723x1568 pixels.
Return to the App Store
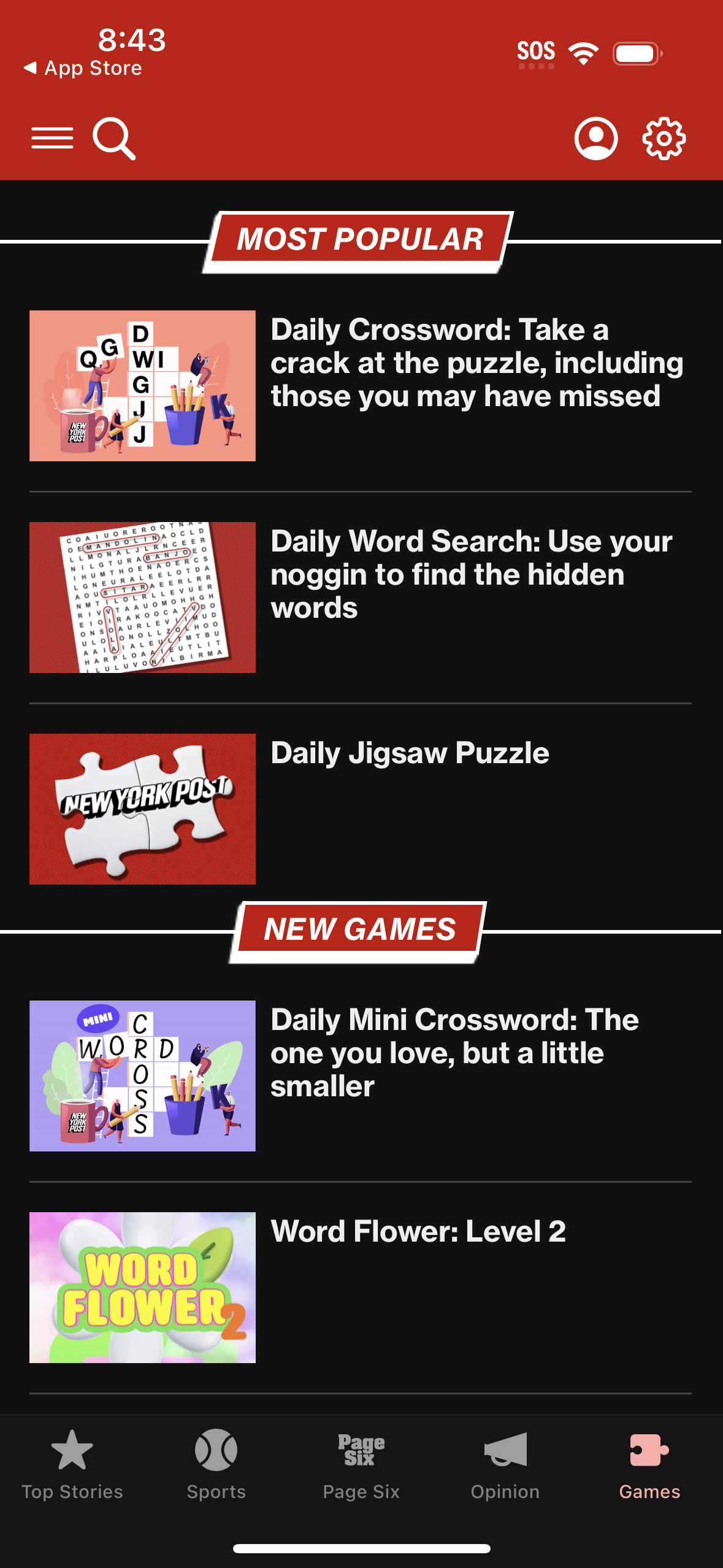click(x=84, y=67)
